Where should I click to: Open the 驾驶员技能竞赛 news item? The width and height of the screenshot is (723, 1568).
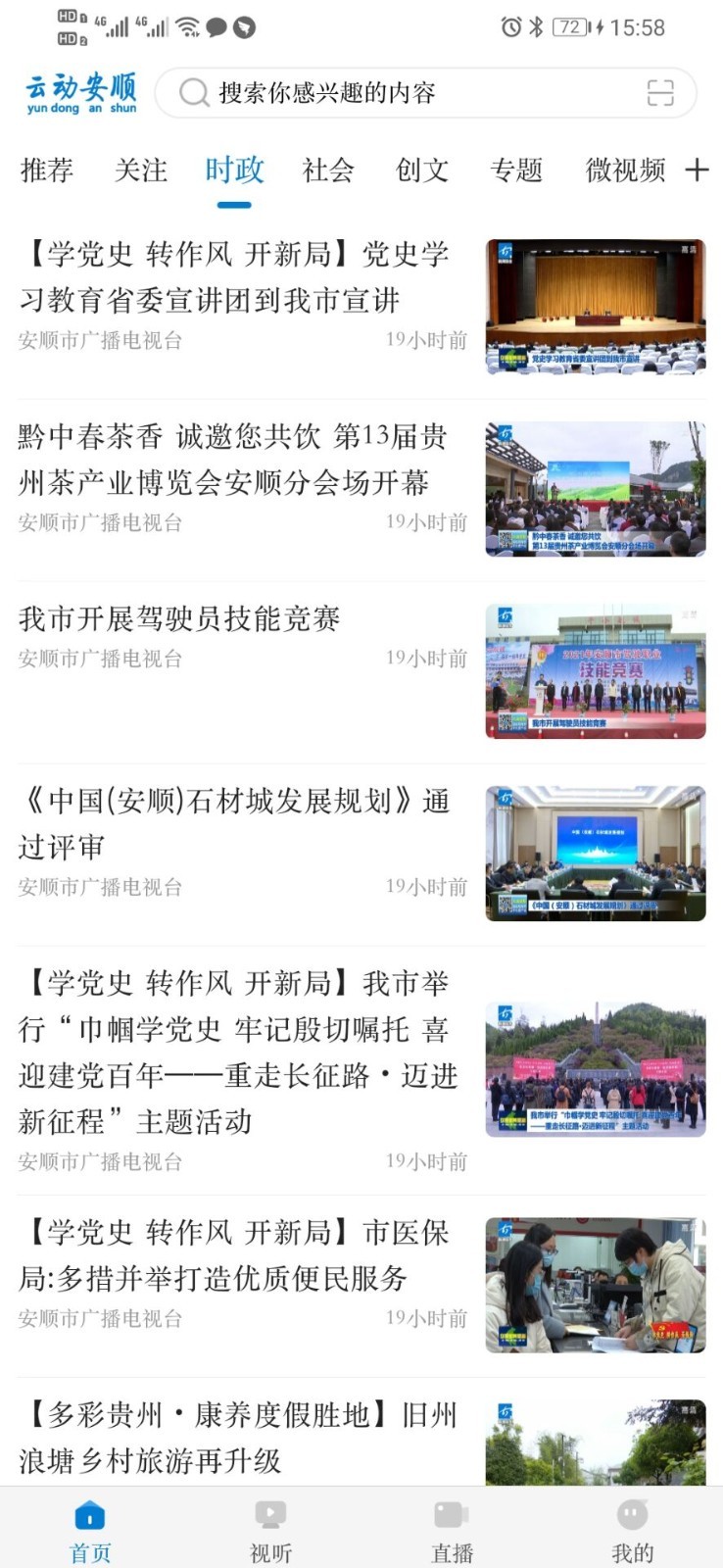pyautogui.click(x=179, y=619)
